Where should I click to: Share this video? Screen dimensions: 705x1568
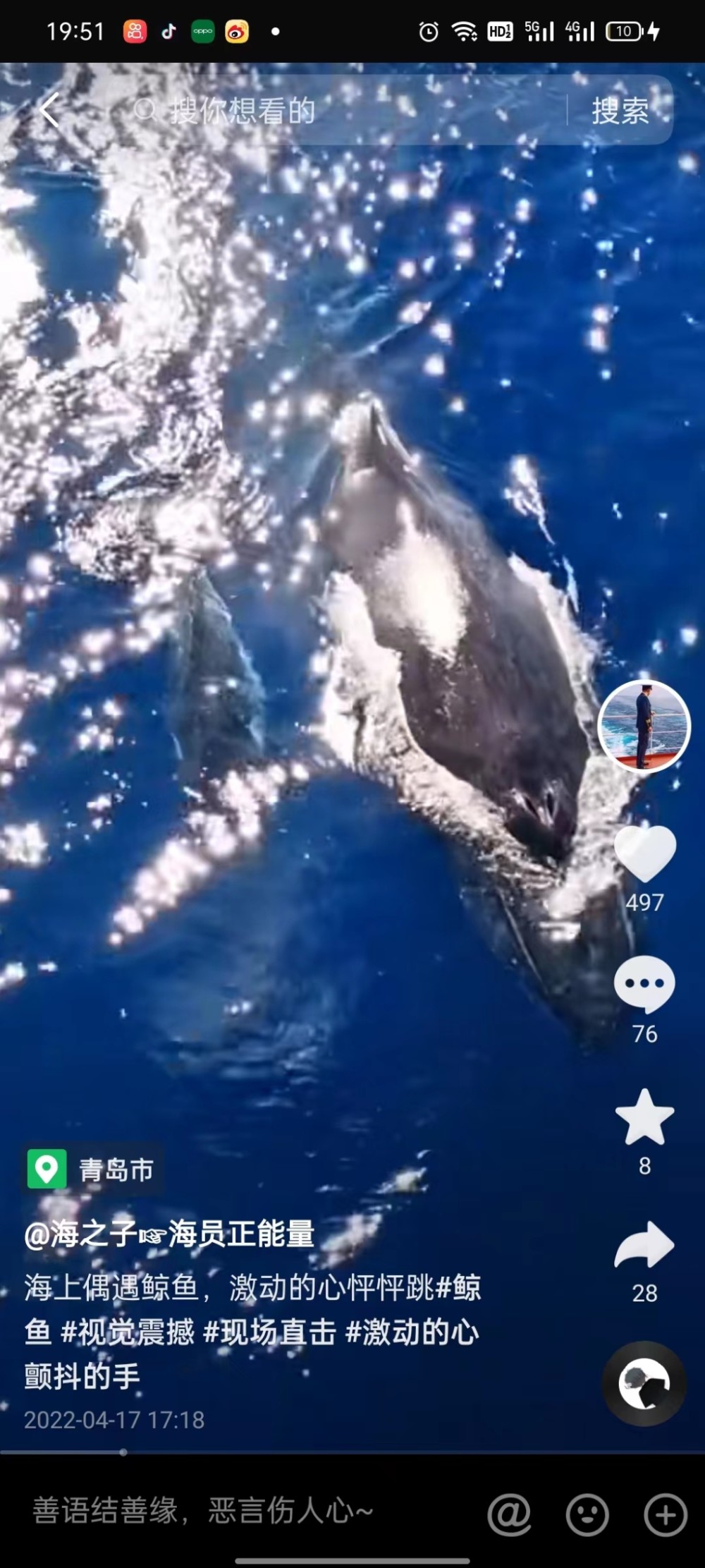pyautogui.click(x=644, y=1247)
